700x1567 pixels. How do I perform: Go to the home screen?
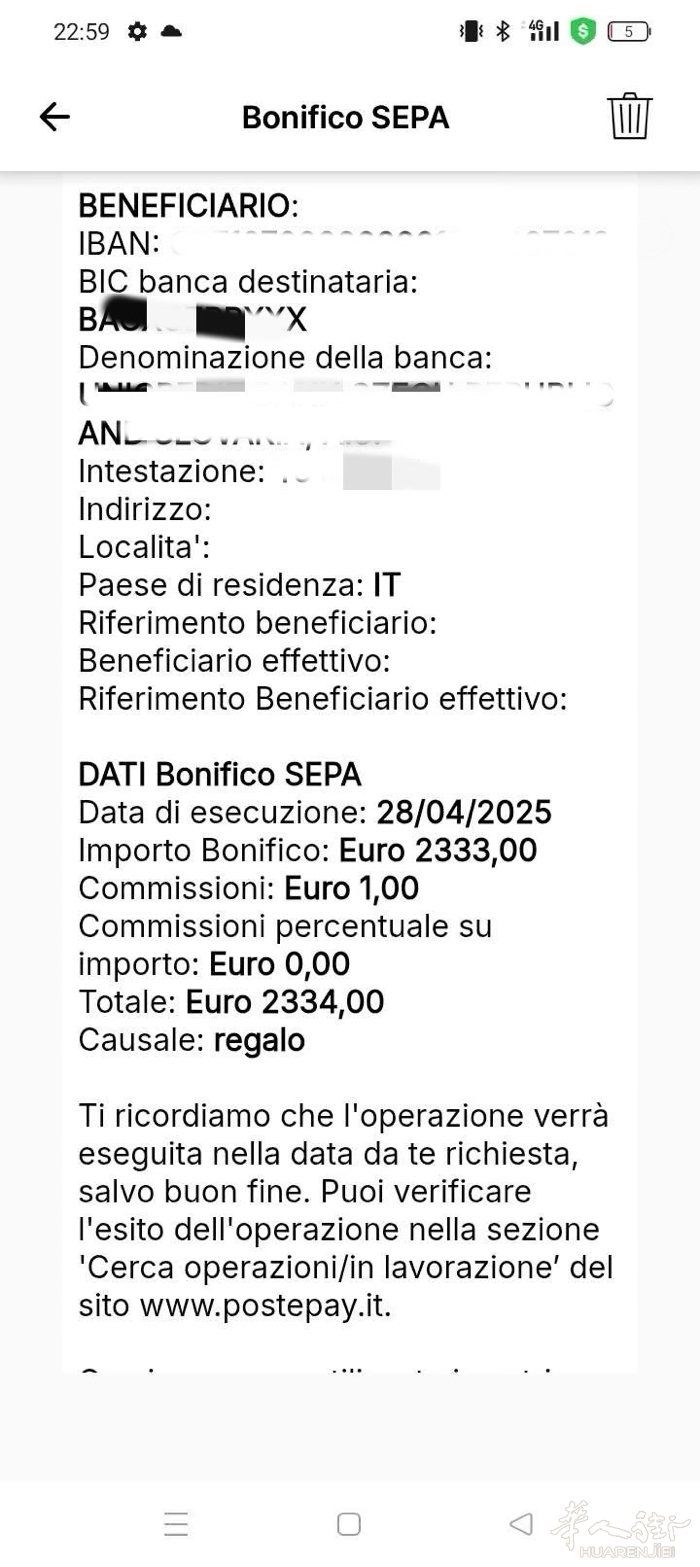(349, 1524)
